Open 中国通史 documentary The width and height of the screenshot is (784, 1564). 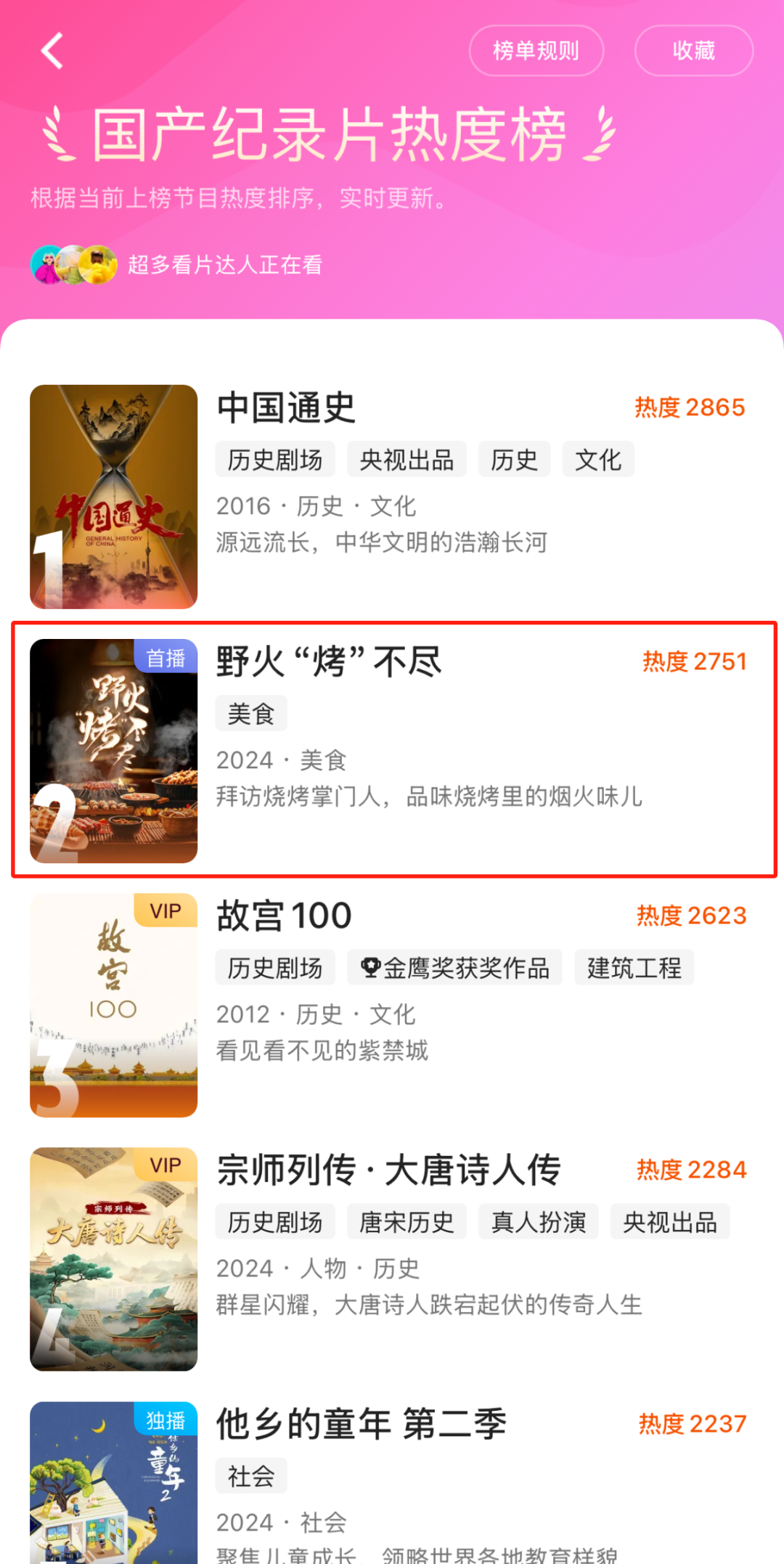[392, 497]
